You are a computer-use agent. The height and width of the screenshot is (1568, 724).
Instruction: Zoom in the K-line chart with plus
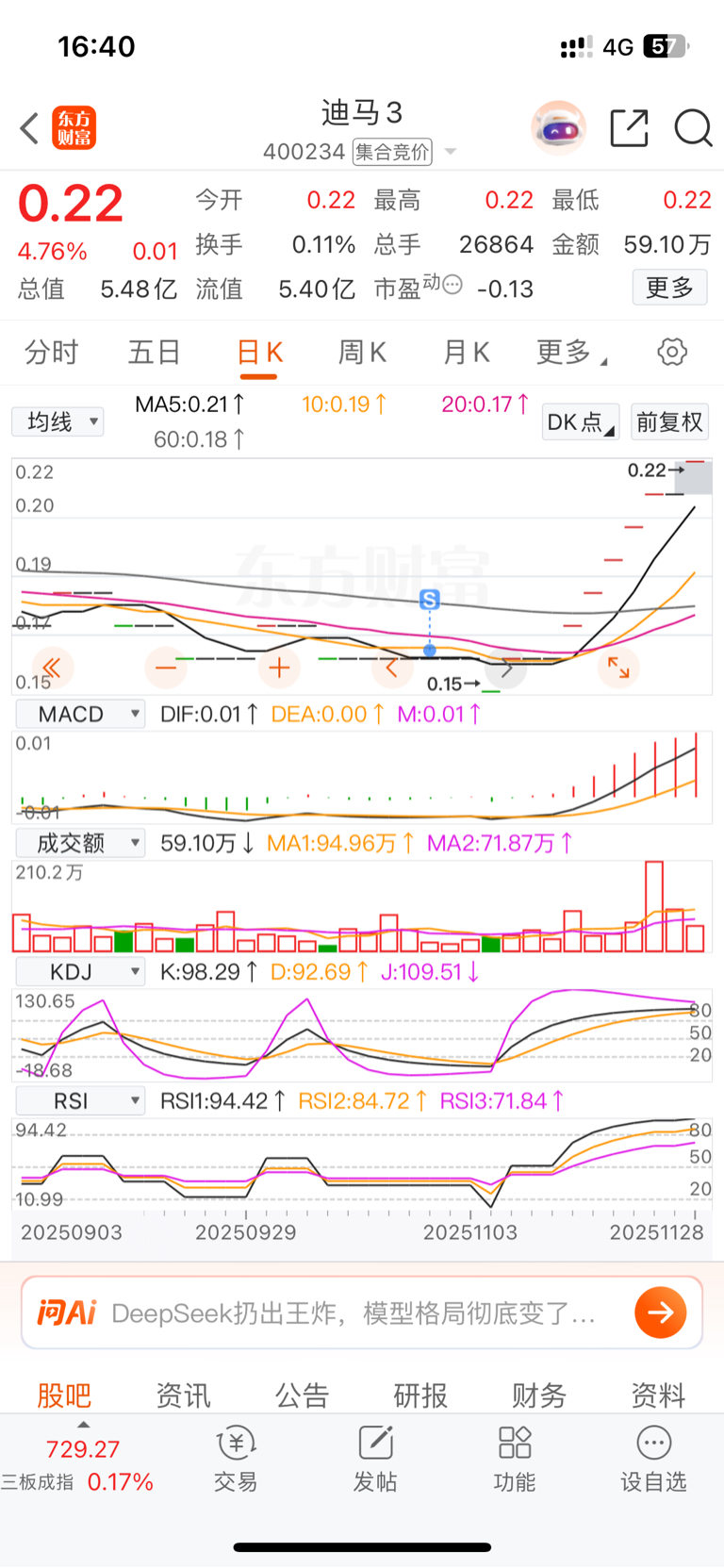279,668
